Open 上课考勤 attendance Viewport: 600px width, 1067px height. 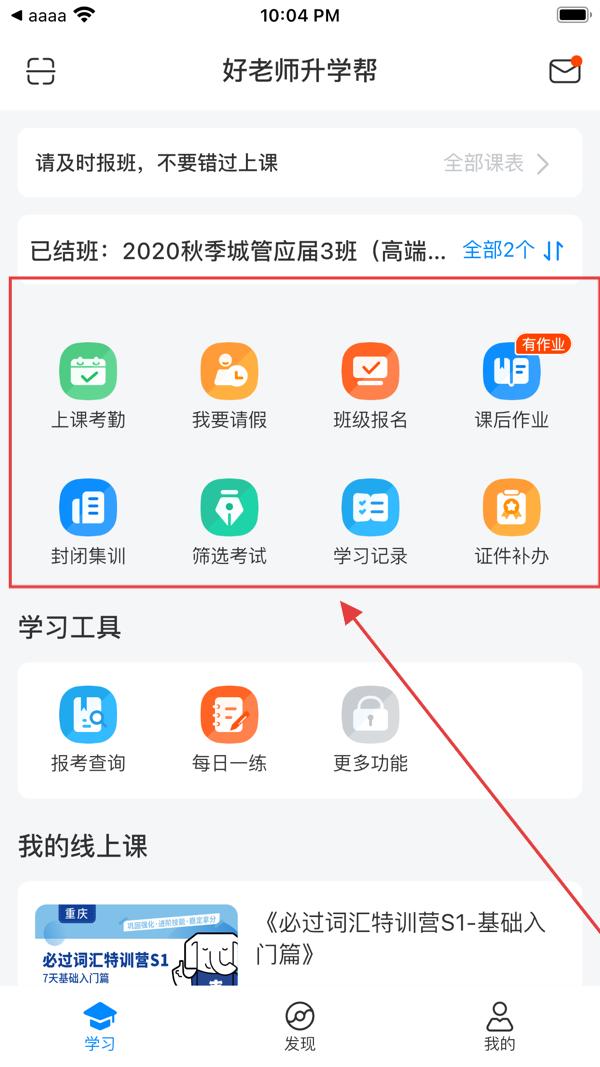click(x=88, y=386)
